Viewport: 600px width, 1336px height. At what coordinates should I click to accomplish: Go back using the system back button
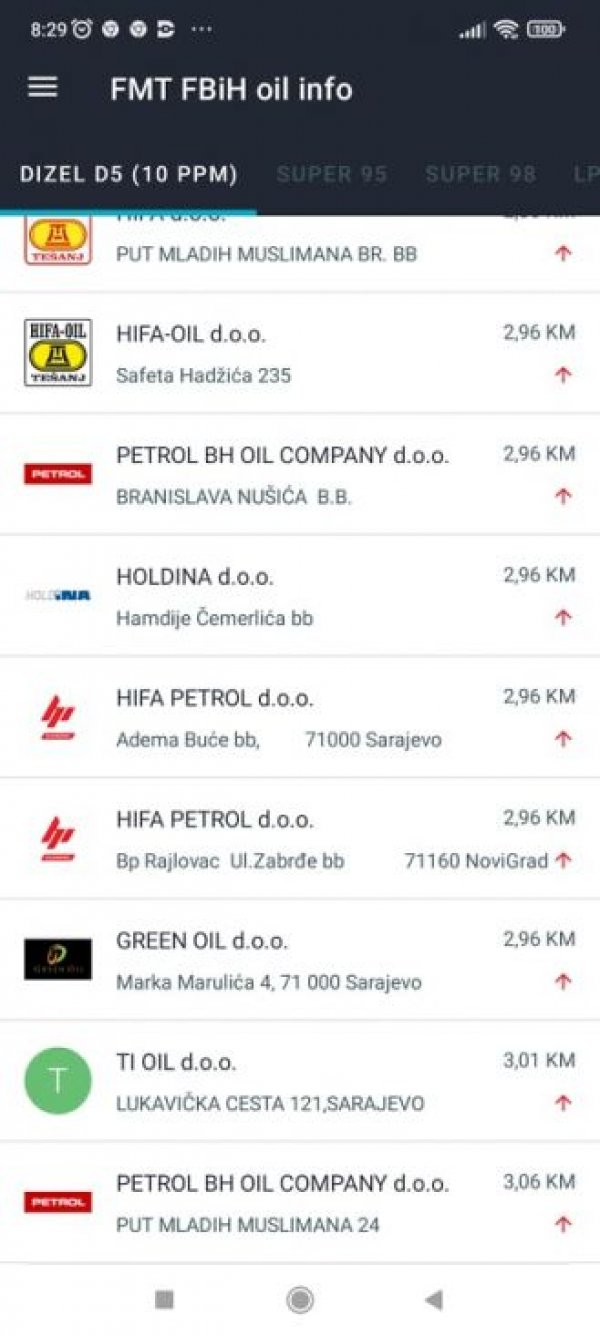coord(434,1300)
